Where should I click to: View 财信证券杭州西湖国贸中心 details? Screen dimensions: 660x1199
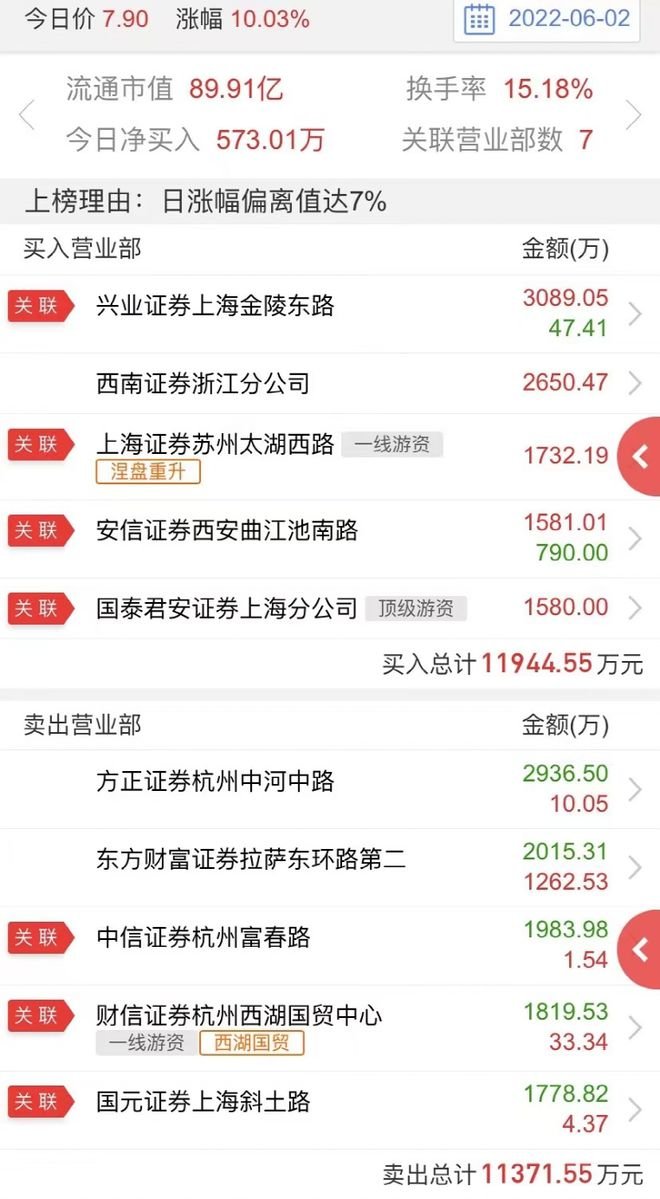tap(330, 1028)
